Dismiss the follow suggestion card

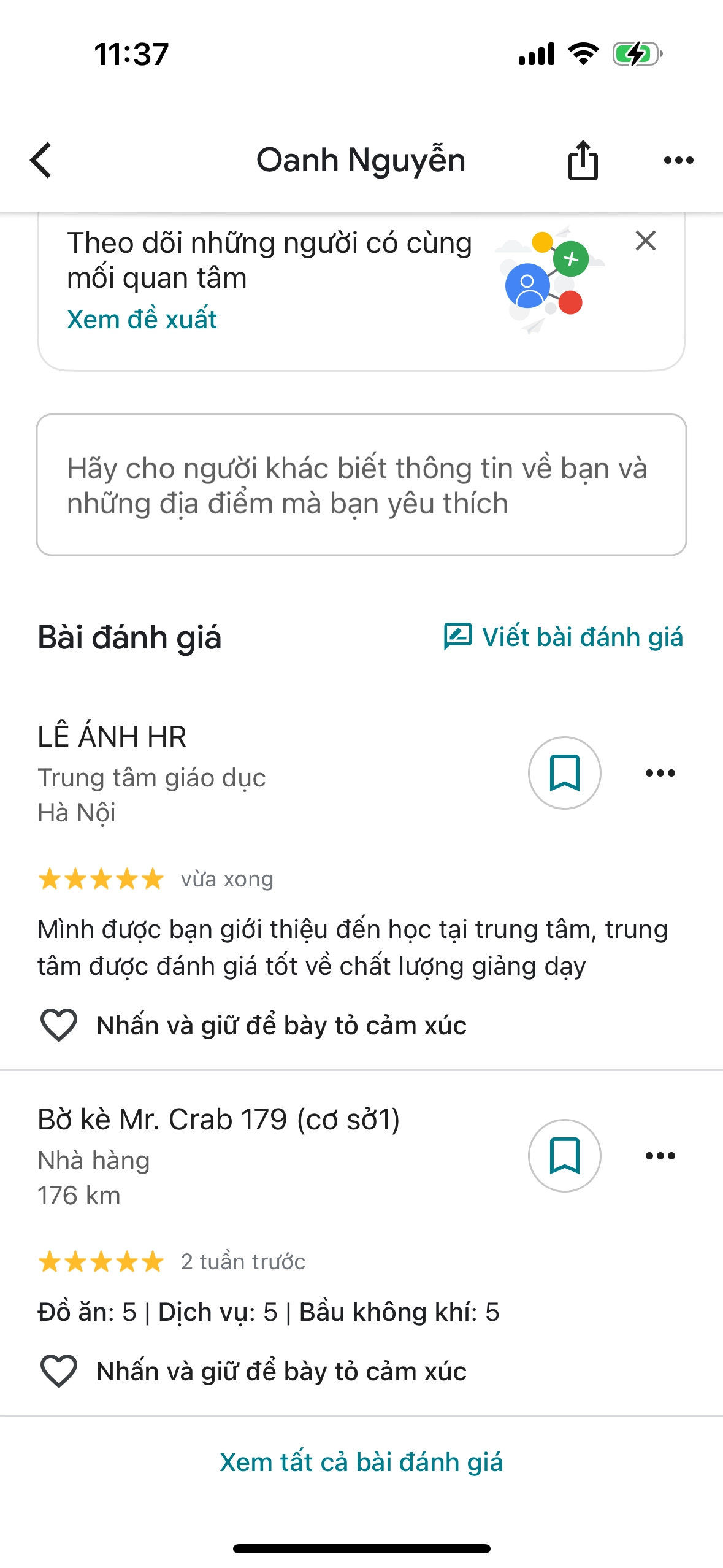[x=646, y=242]
